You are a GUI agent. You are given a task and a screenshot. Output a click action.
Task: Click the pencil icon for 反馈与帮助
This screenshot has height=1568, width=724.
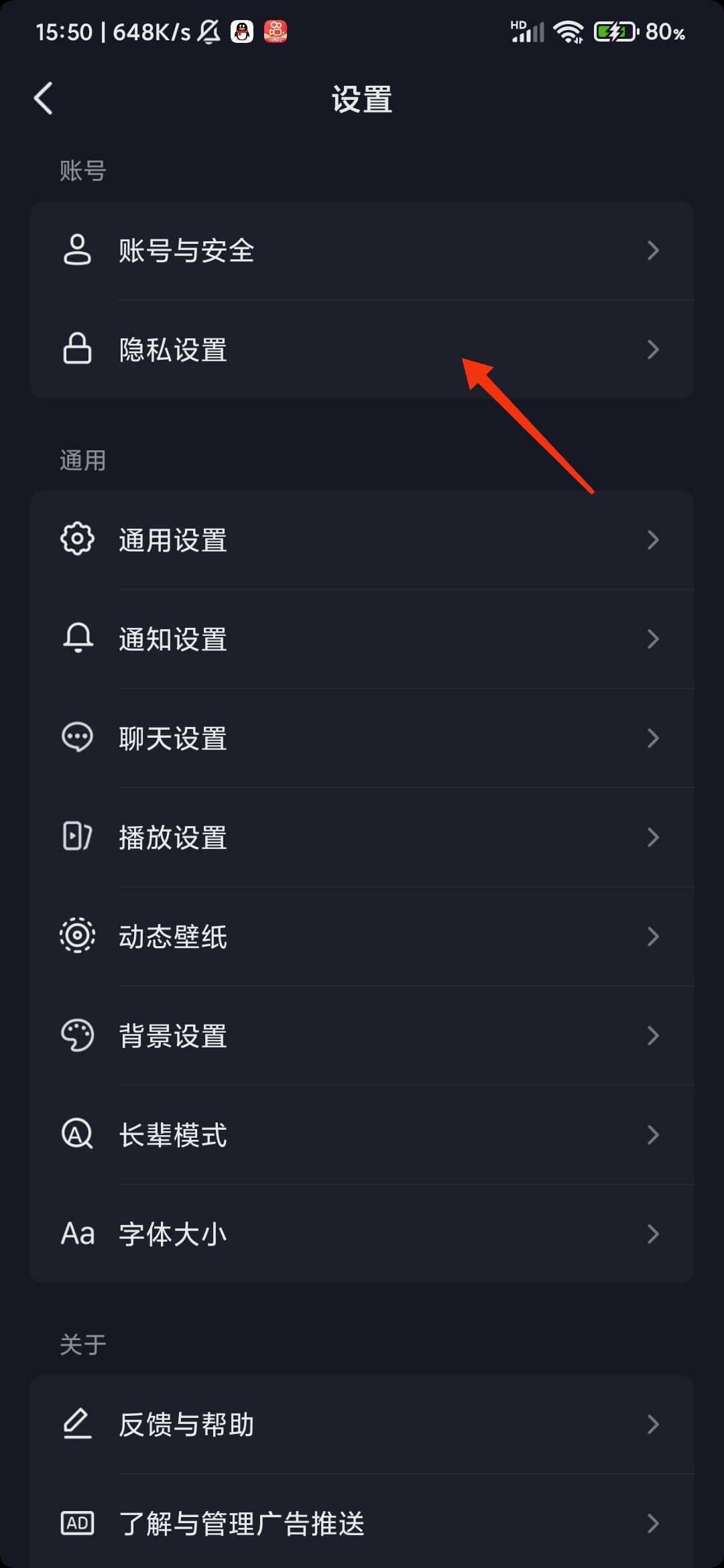76,1425
